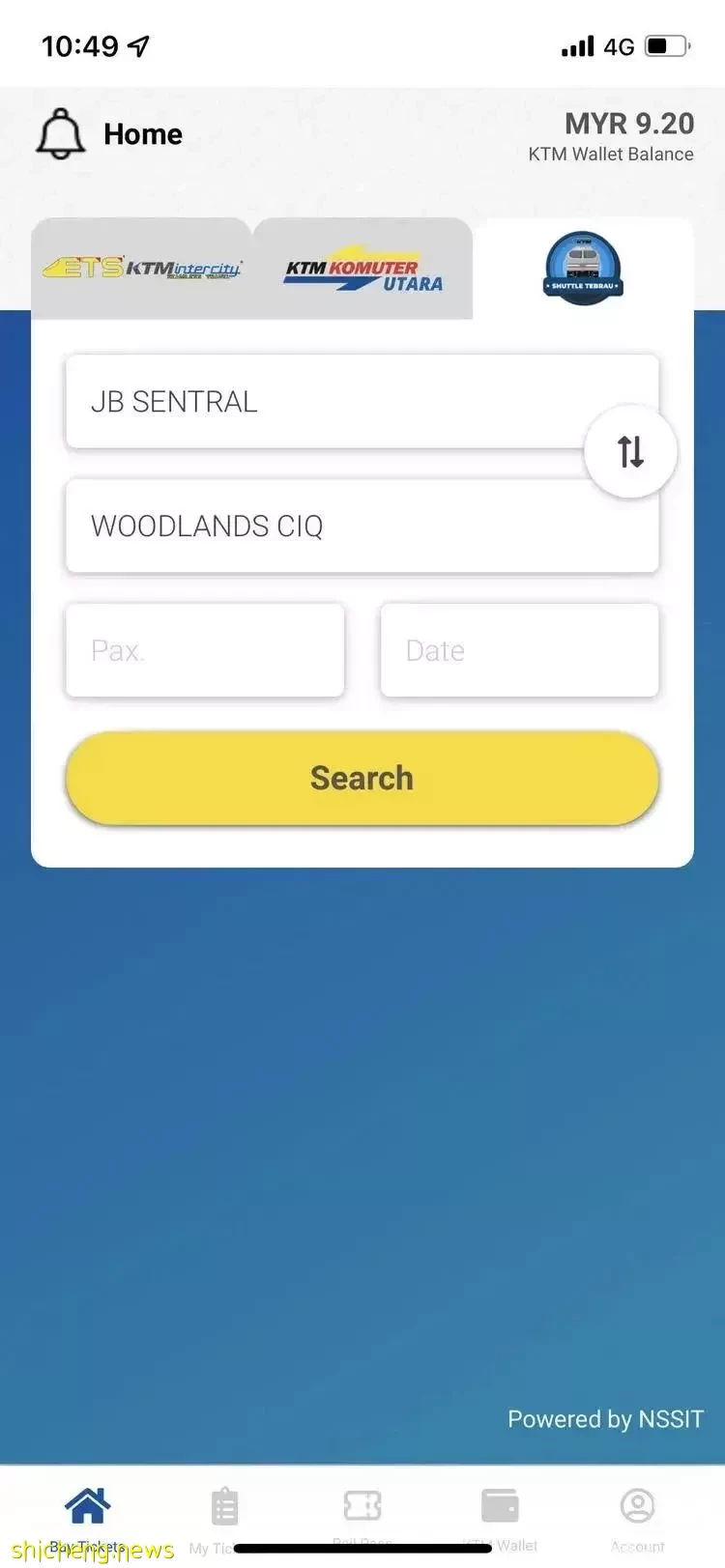This screenshot has width=725, height=1568.
Task: Choose the number of Pax
Action: click(x=205, y=650)
